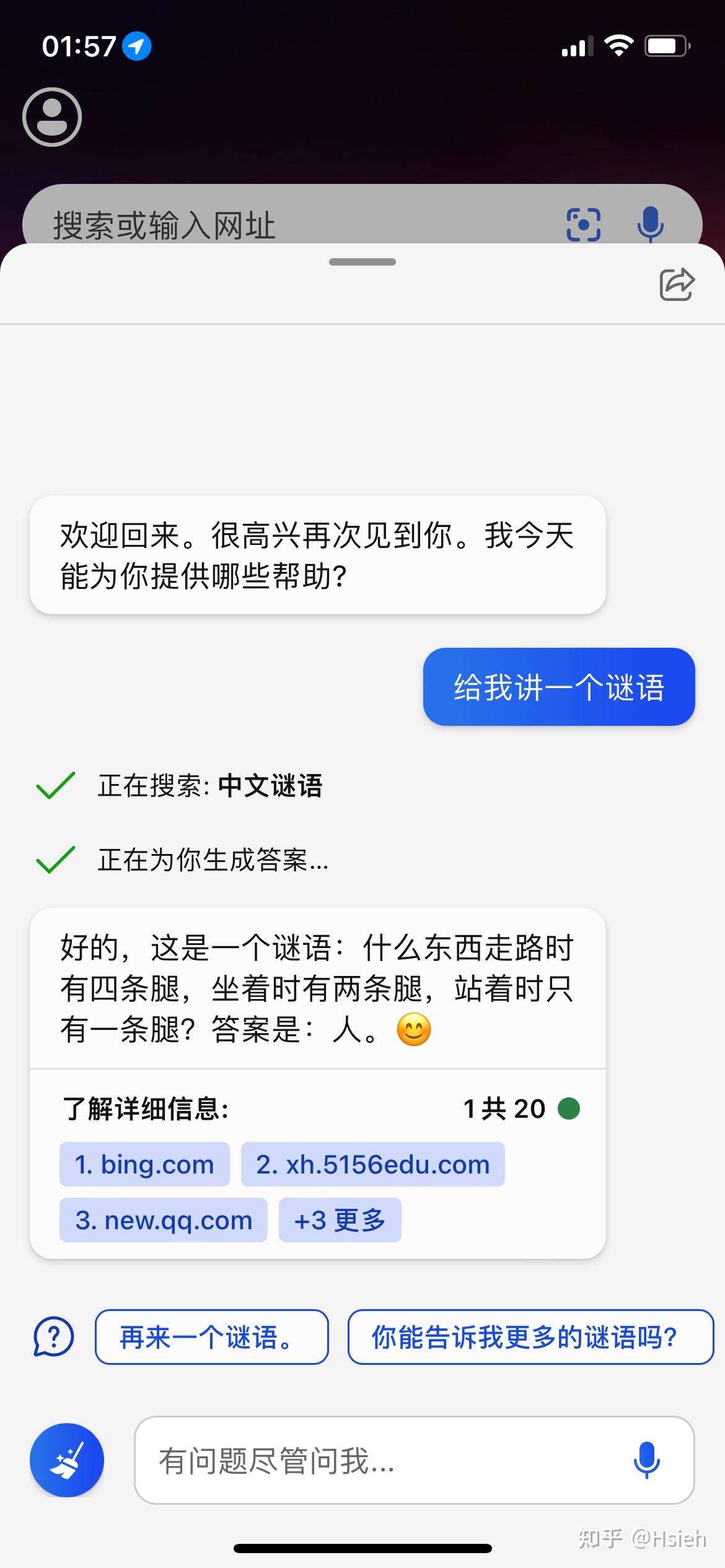Expand the "+3 更多" sources list
This screenshot has height=1568, width=725.
(x=340, y=1219)
